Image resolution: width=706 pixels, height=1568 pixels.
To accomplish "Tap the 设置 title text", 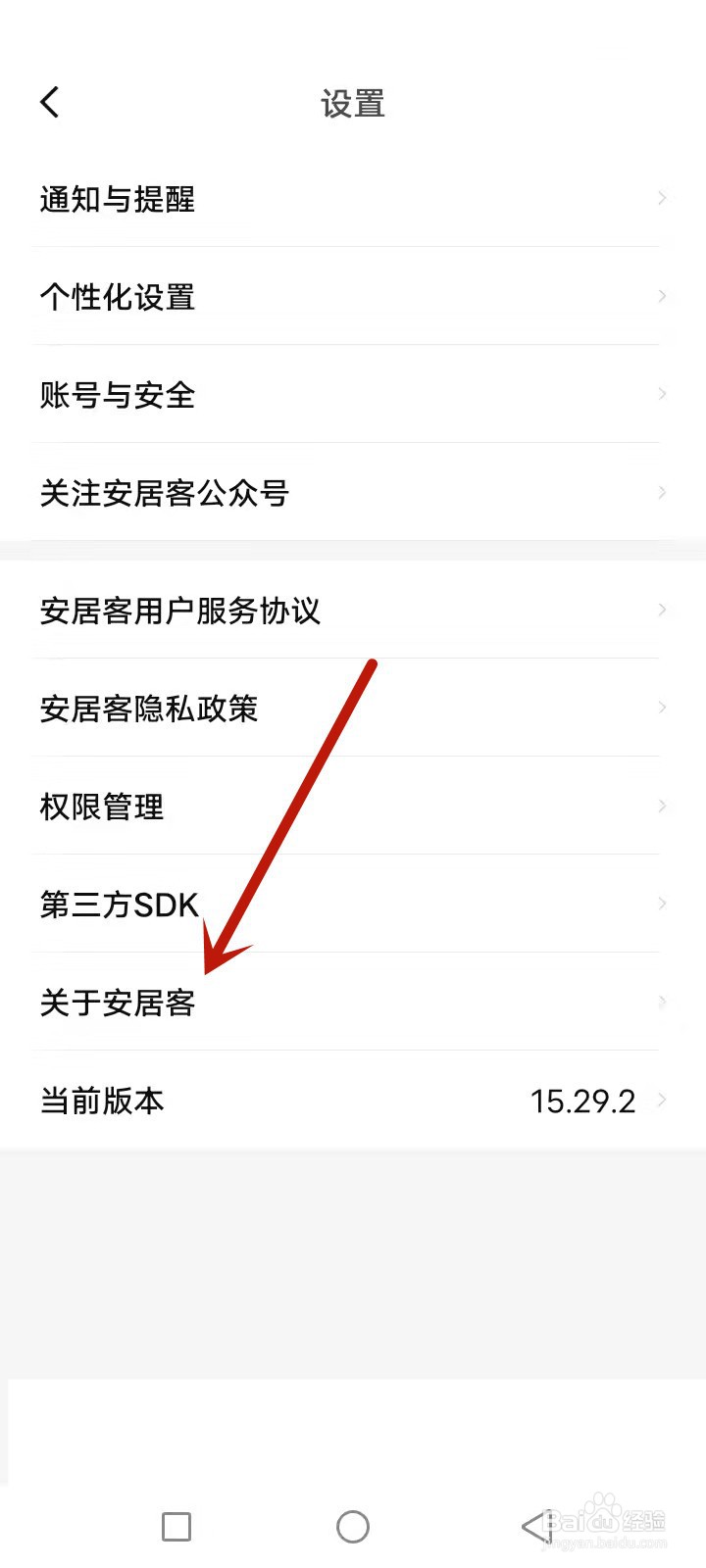I will click(352, 103).
